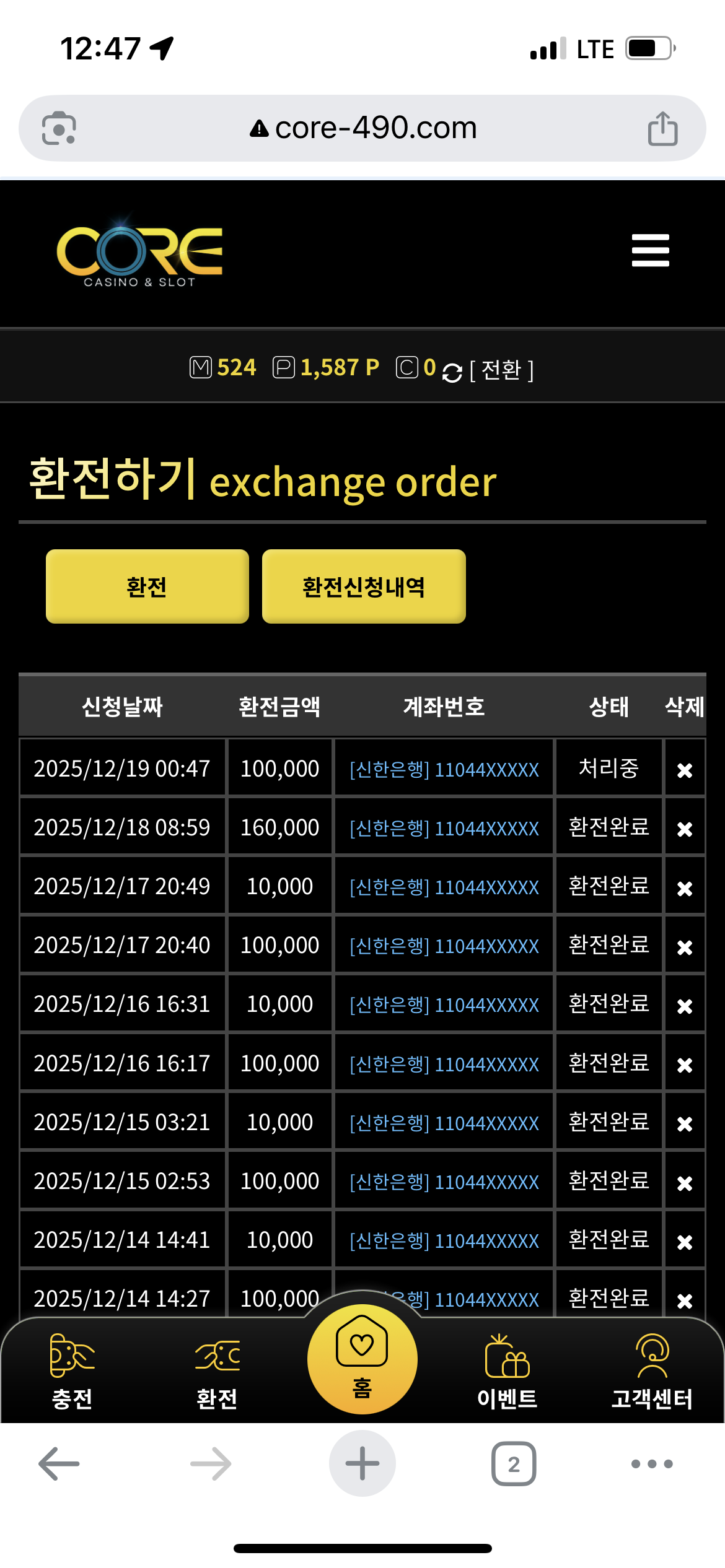This screenshot has width=725, height=1568.
Task: Remove the 2025/12/15 02:53 record
Action: click(684, 1183)
